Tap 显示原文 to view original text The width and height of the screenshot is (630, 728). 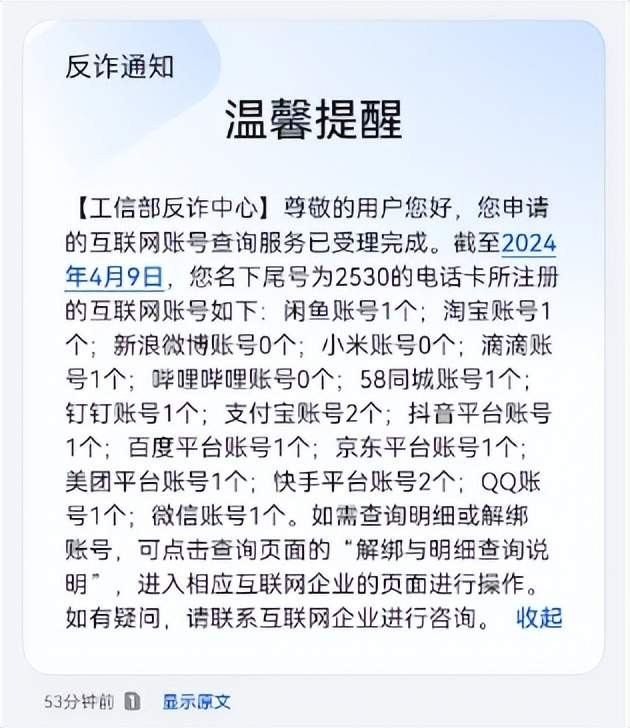coord(197,702)
